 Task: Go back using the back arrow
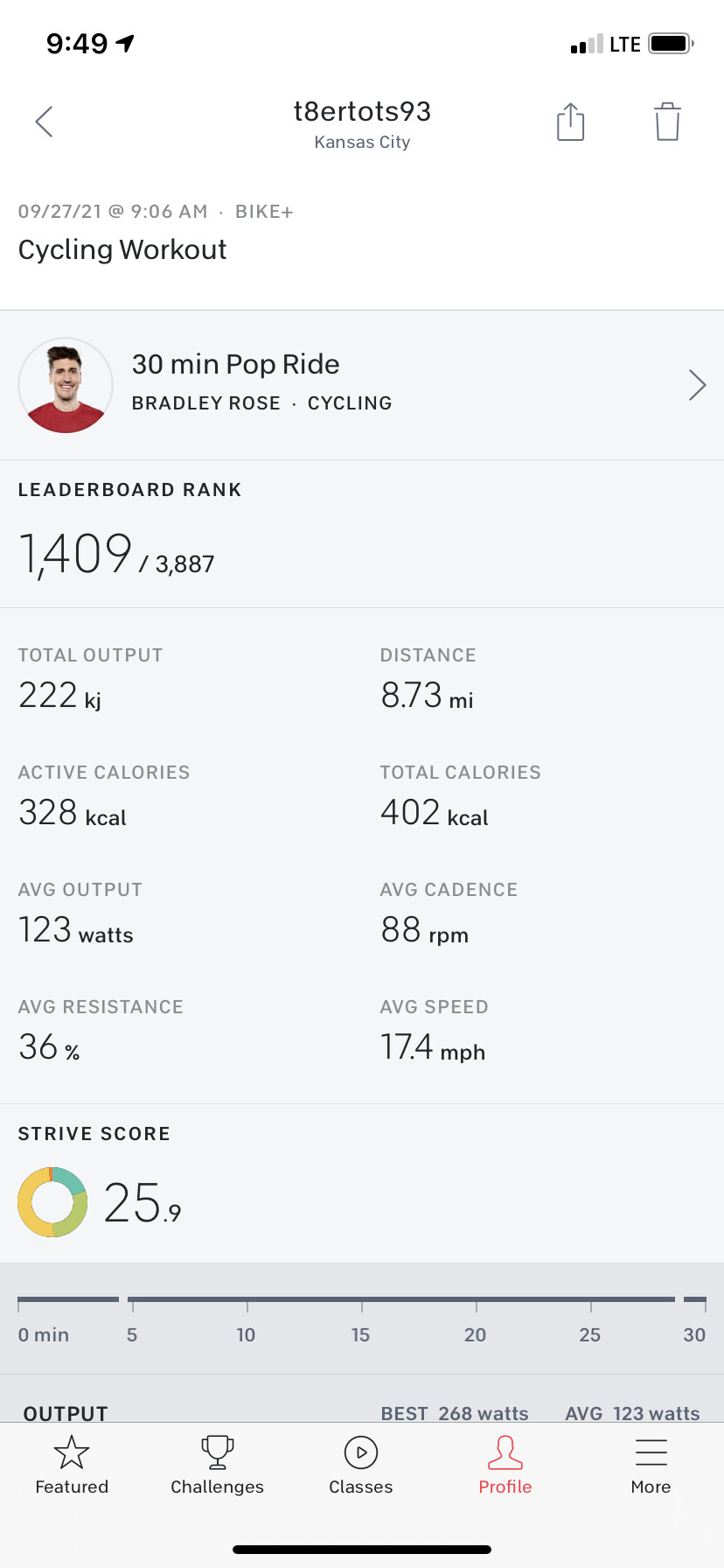(x=45, y=122)
